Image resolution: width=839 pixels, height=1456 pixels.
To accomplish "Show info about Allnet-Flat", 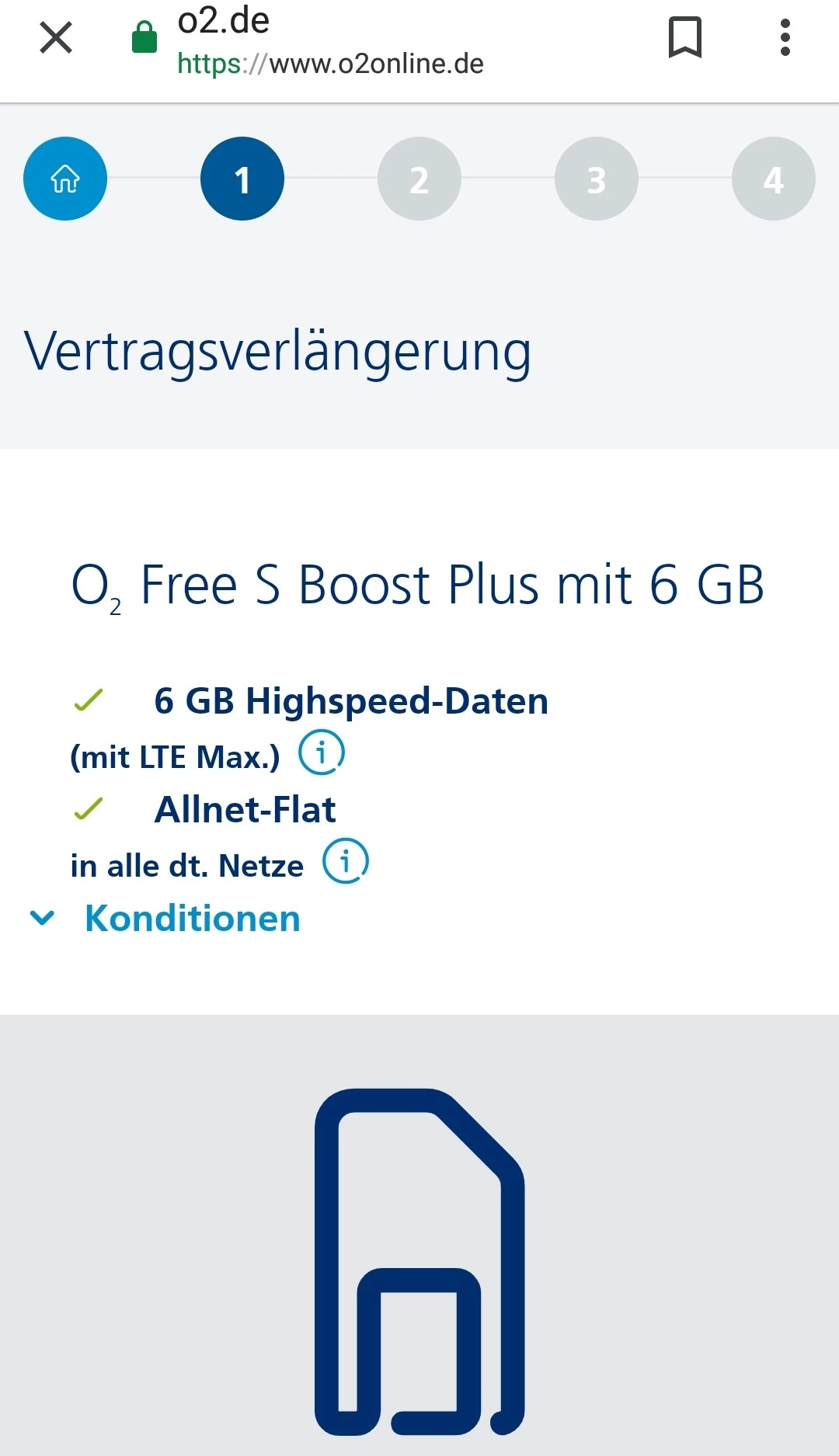I will tap(346, 861).
